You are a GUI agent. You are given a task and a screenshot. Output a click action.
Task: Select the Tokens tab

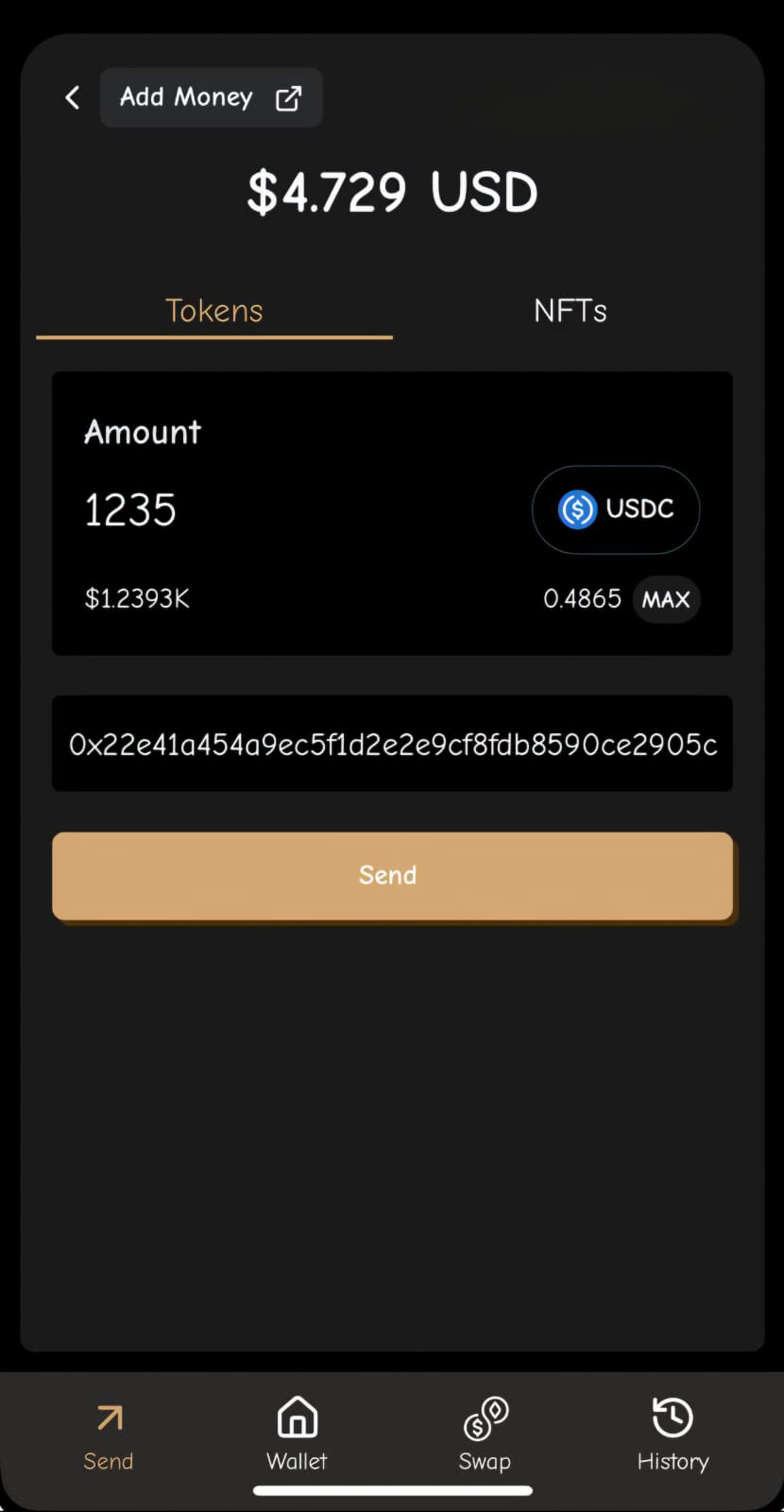[213, 310]
